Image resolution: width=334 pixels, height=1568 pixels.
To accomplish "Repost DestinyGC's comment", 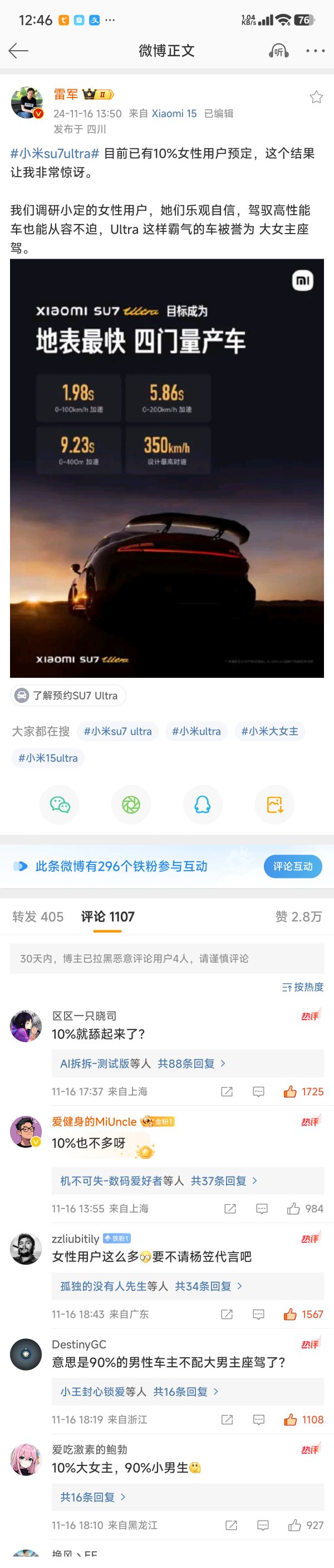I will (x=227, y=1420).
